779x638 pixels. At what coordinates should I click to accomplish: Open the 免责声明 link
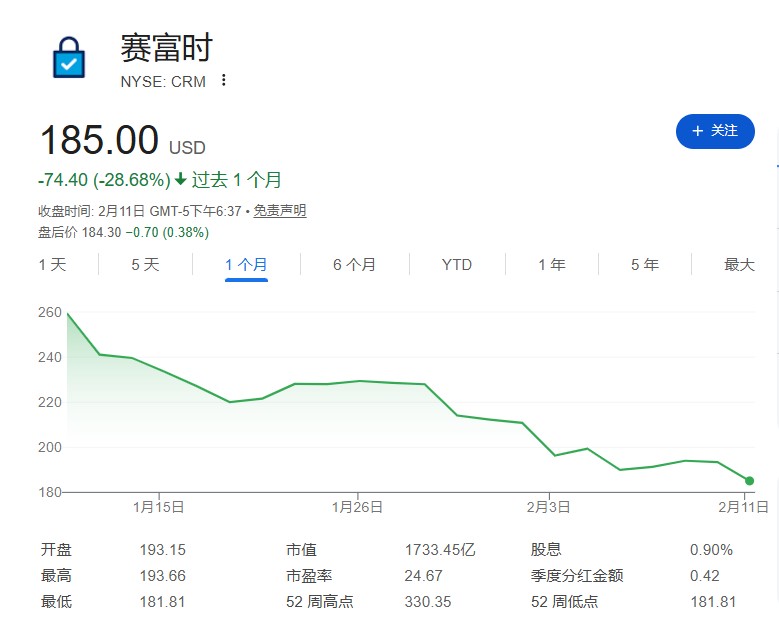pyautogui.click(x=279, y=211)
